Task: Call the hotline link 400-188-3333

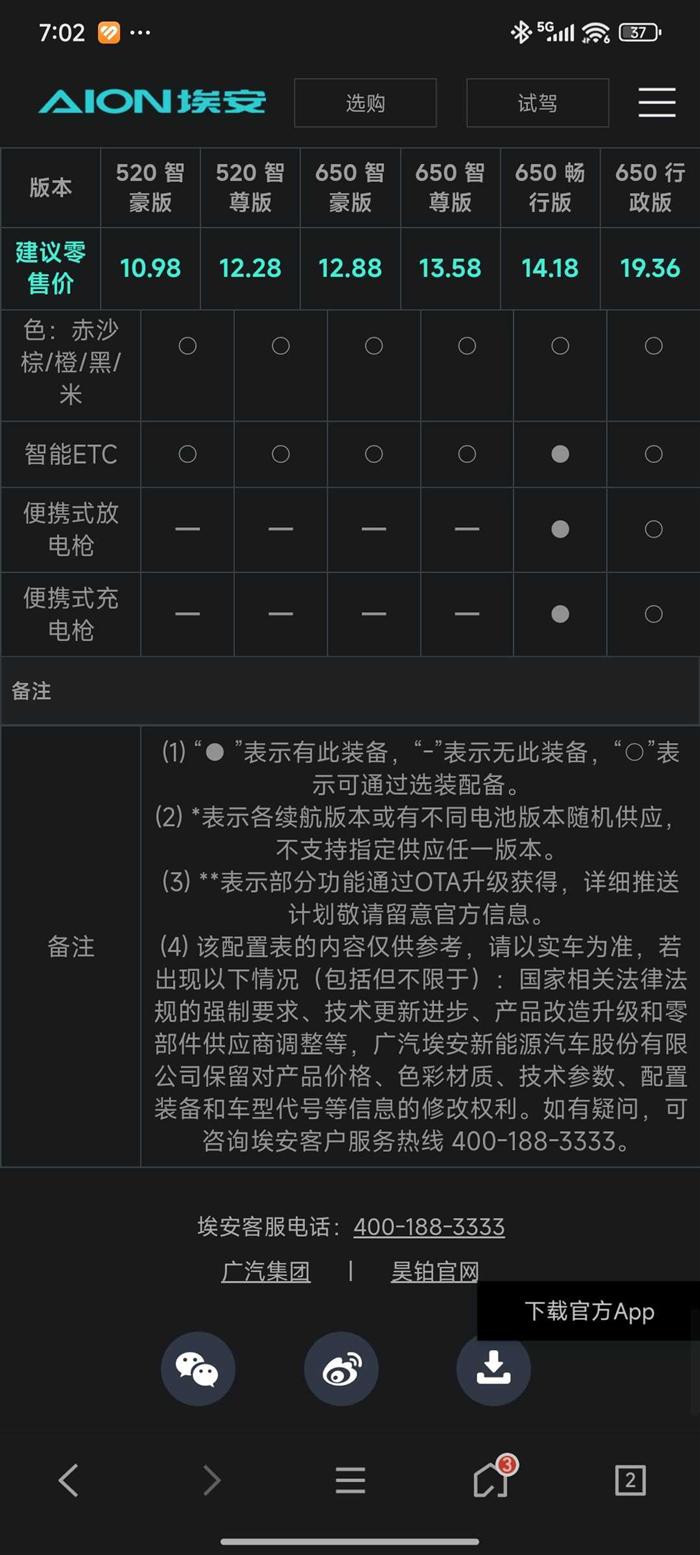Action: (428, 1226)
